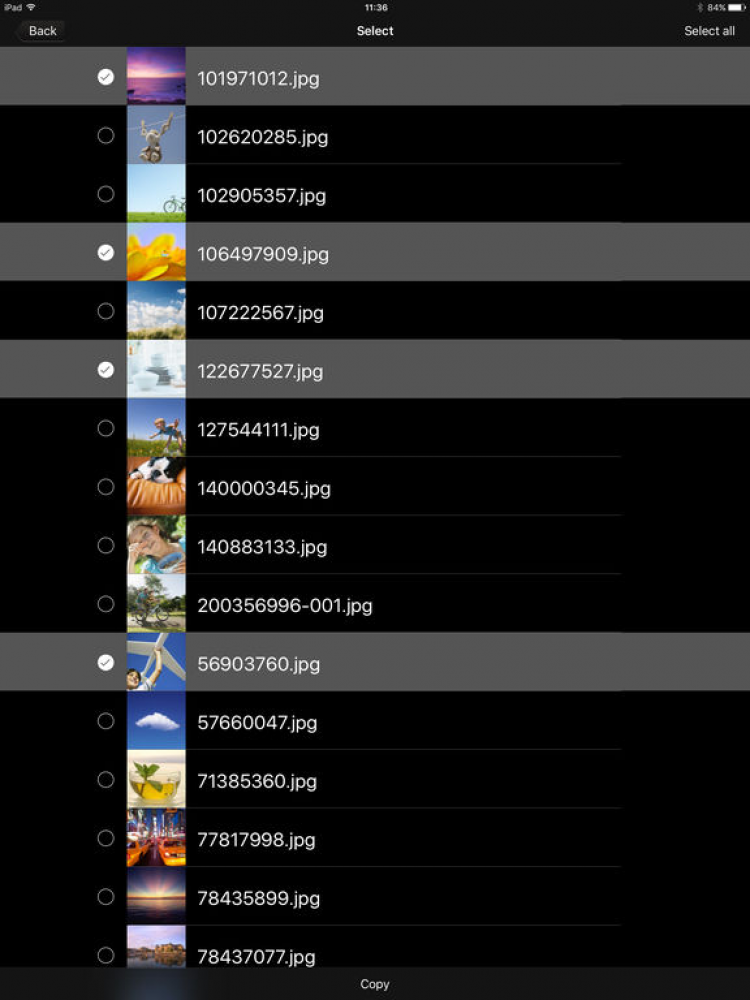Deselect 101971012.jpg
This screenshot has width=750, height=1000.
[x=106, y=77]
